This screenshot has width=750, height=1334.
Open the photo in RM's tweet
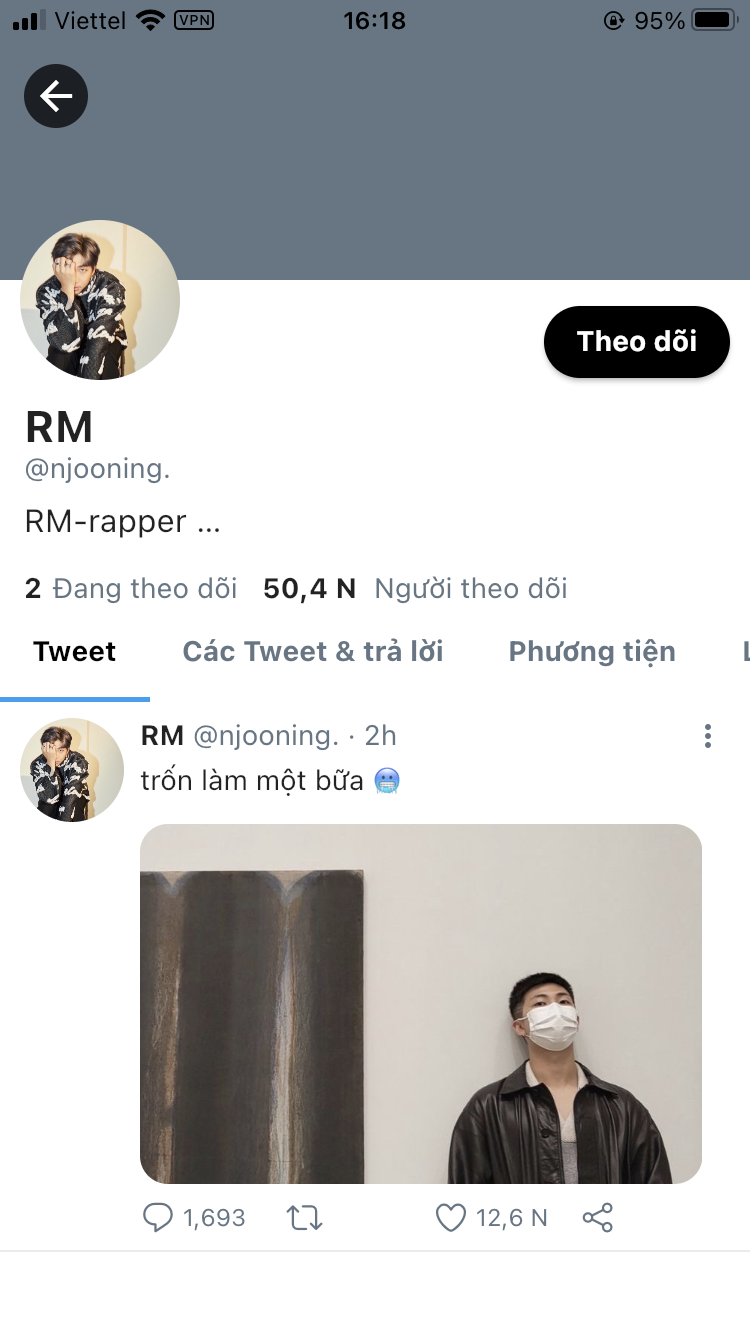click(x=420, y=1003)
